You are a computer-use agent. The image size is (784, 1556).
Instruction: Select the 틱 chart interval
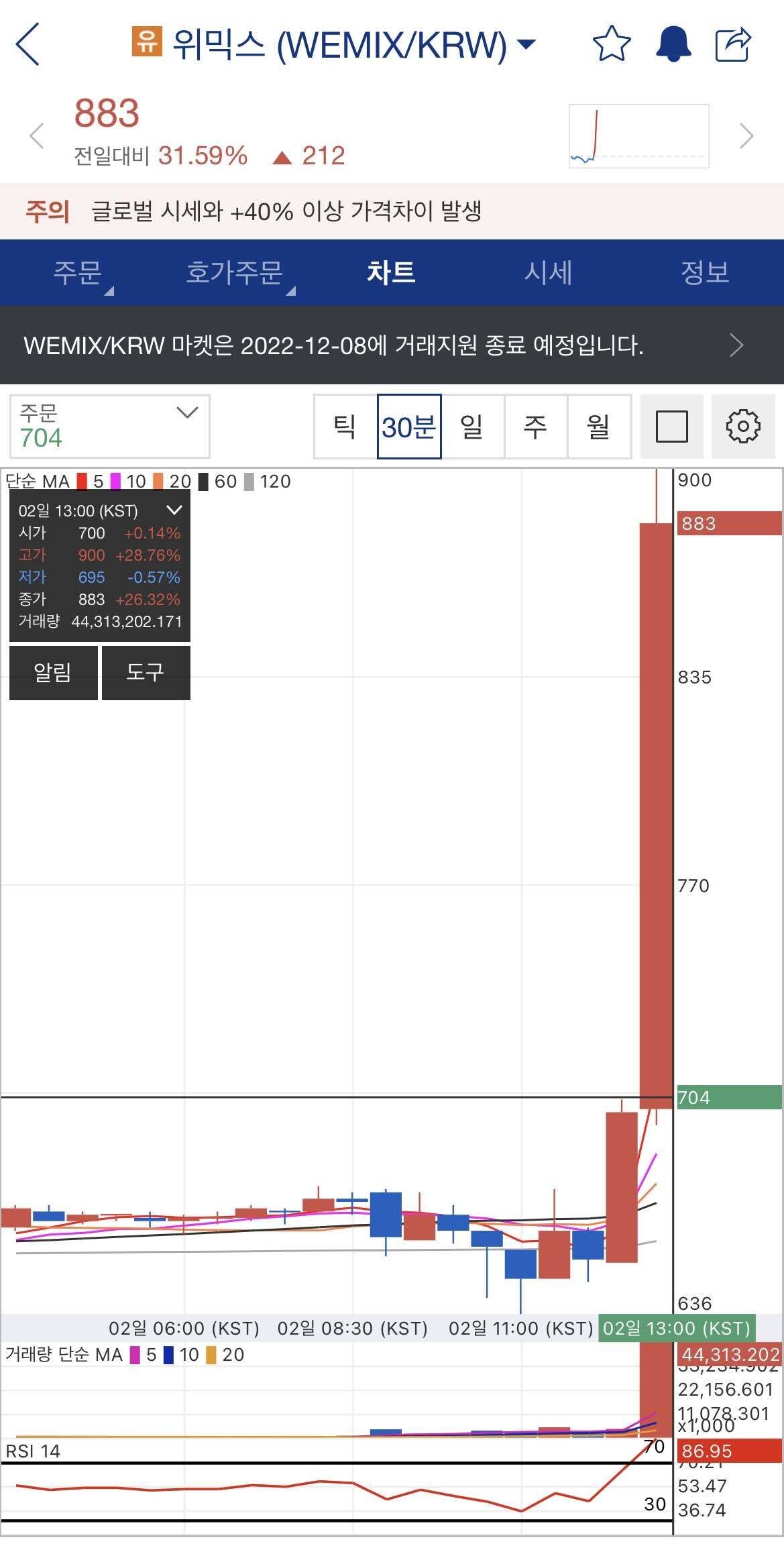pos(345,427)
